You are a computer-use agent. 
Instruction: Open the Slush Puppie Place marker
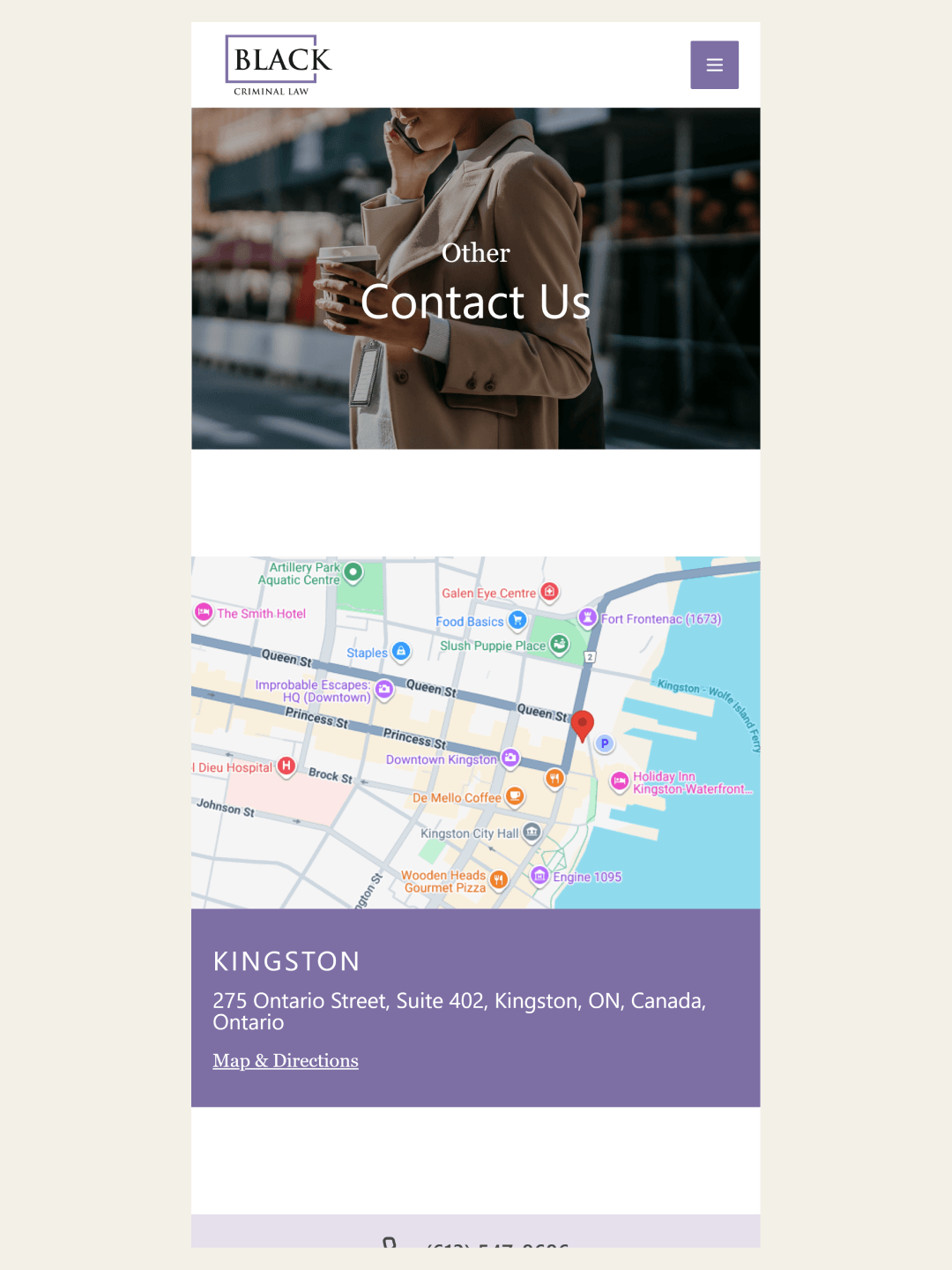click(x=561, y=643)
